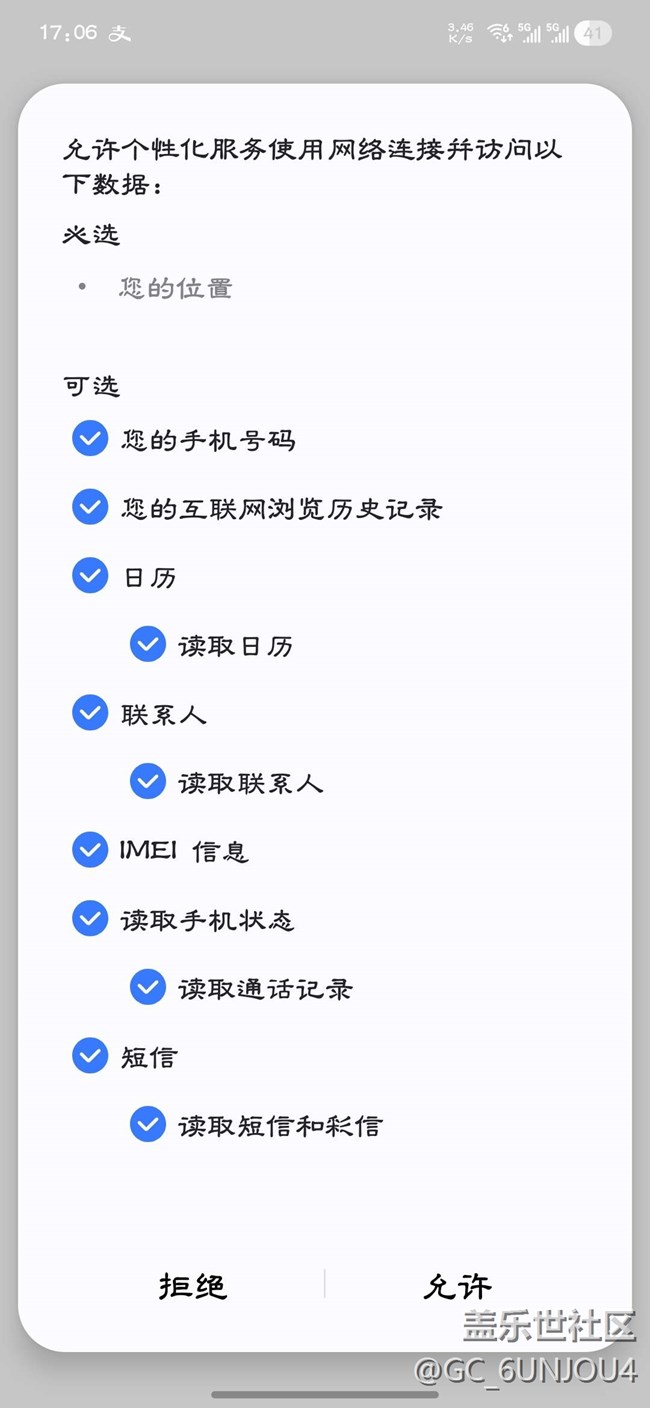Uncheck 读取短信和彩信 permission

(x=148, y=1125)
